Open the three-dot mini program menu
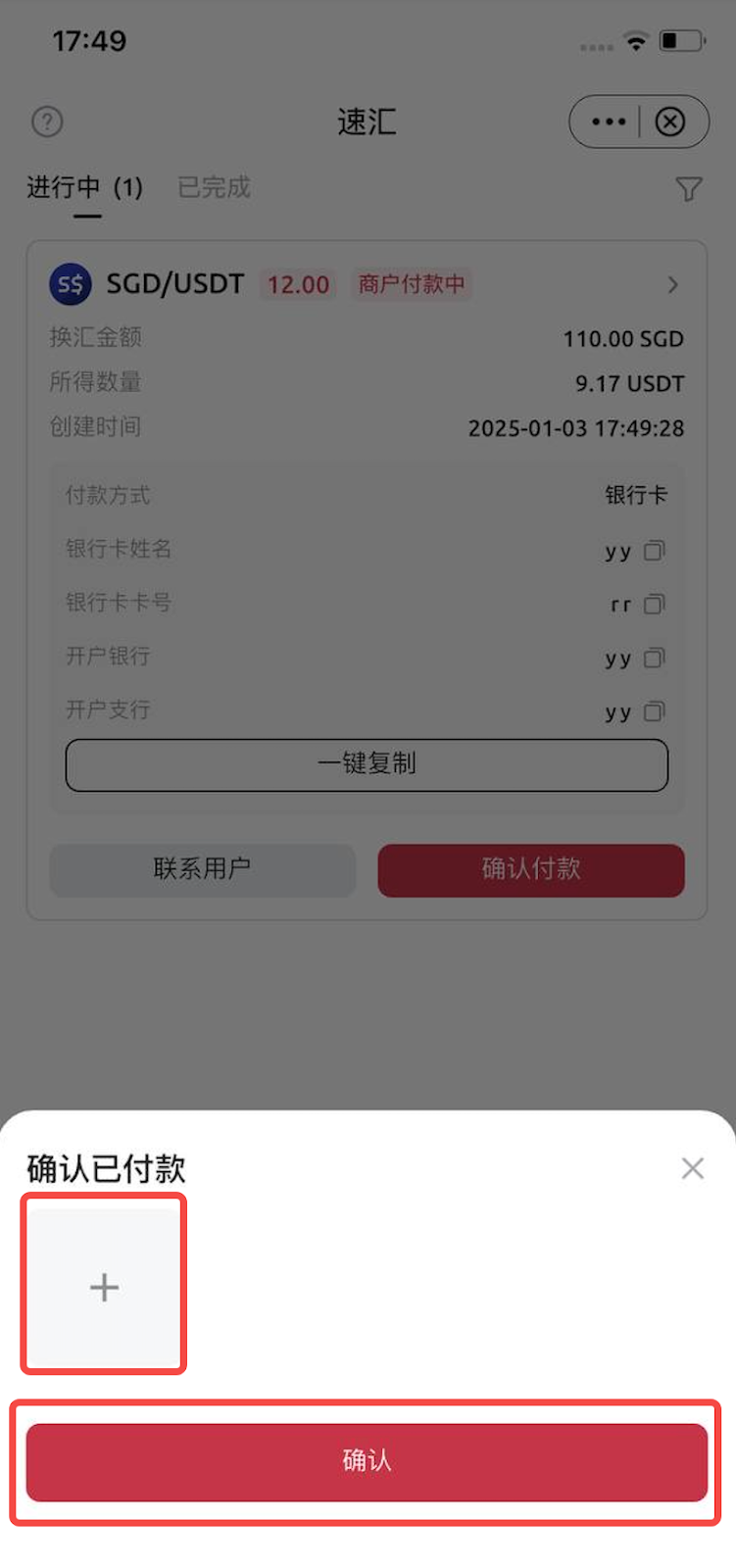 coord(608,121)
